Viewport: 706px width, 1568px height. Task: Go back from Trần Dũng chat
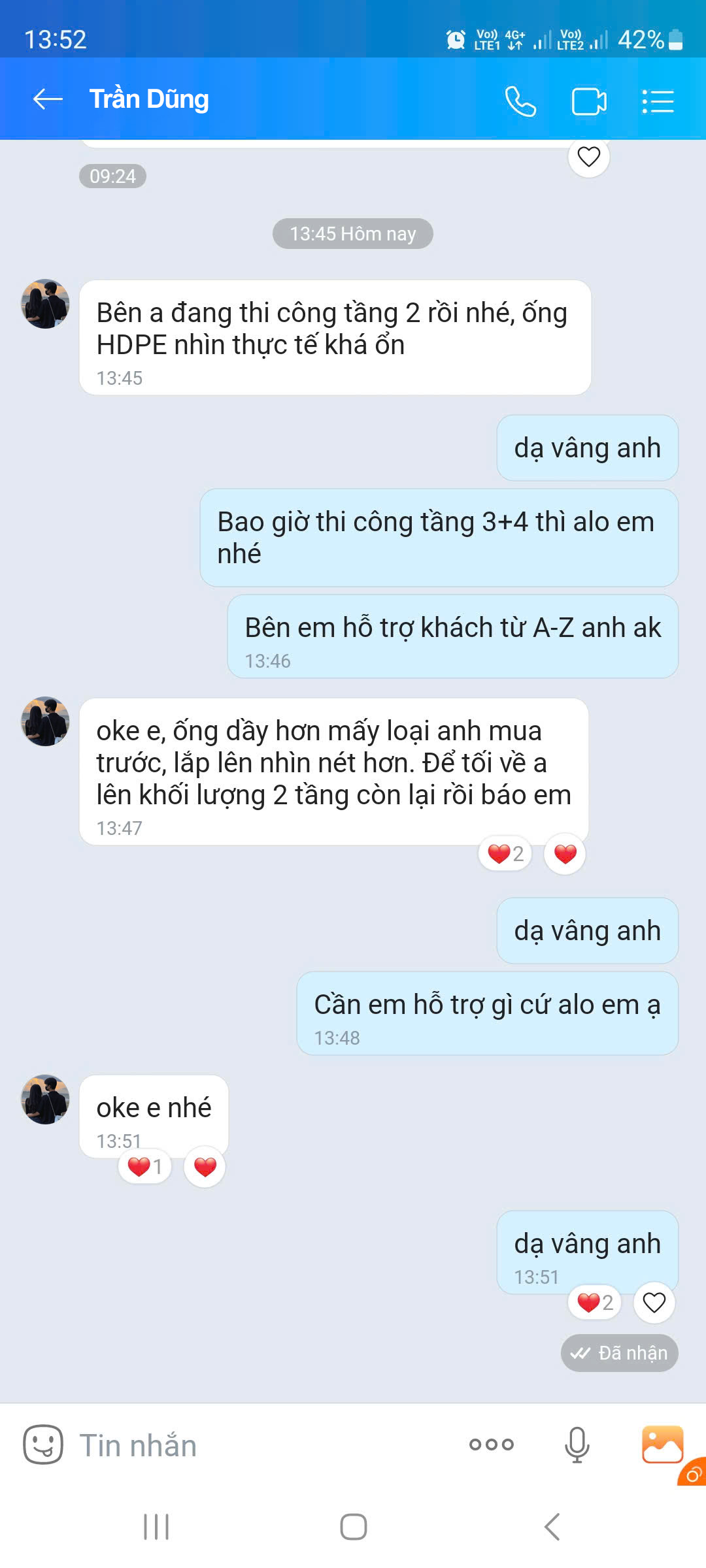pos(48,99)
